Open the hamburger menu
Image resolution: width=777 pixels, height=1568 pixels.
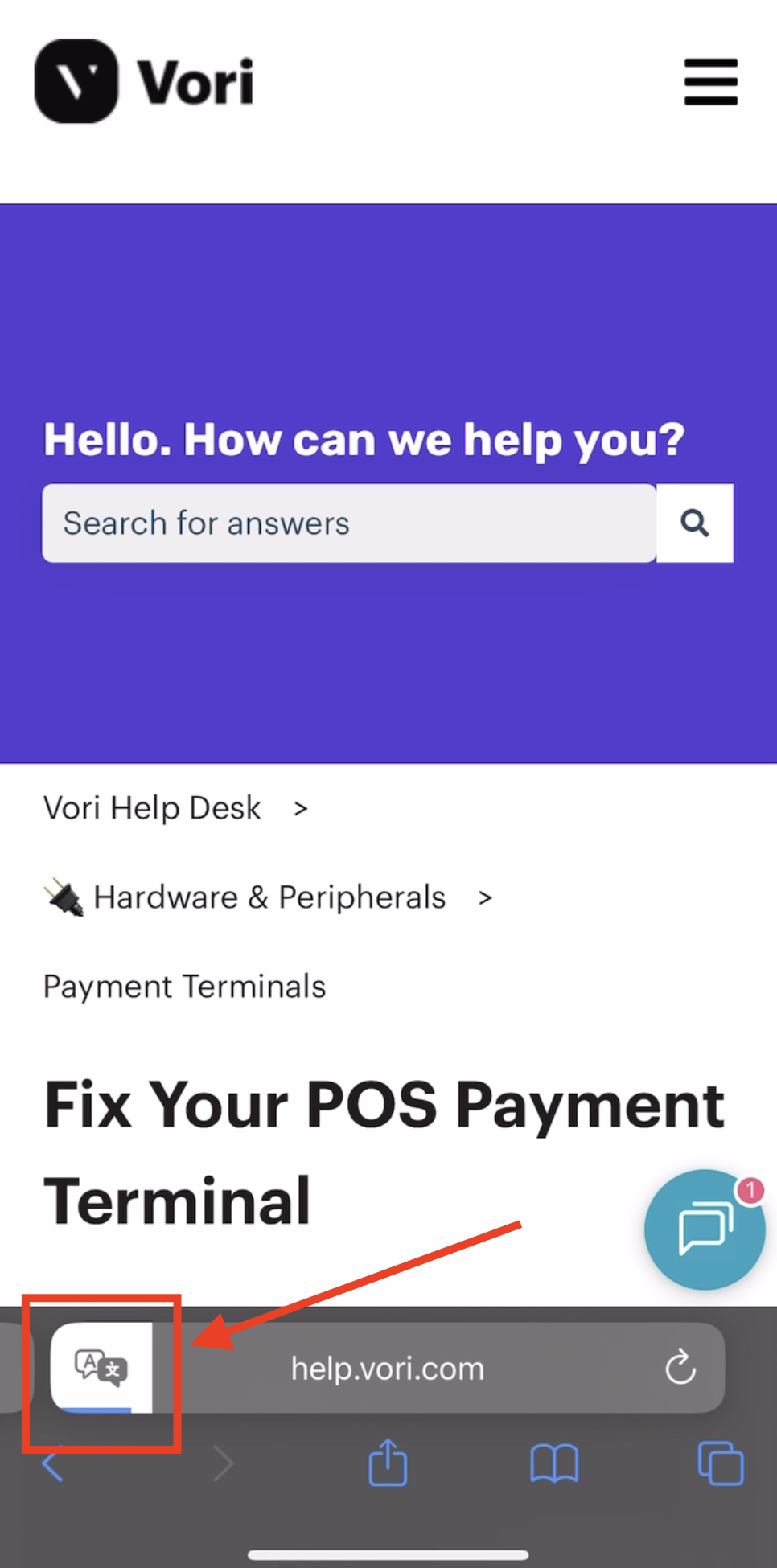710,81
